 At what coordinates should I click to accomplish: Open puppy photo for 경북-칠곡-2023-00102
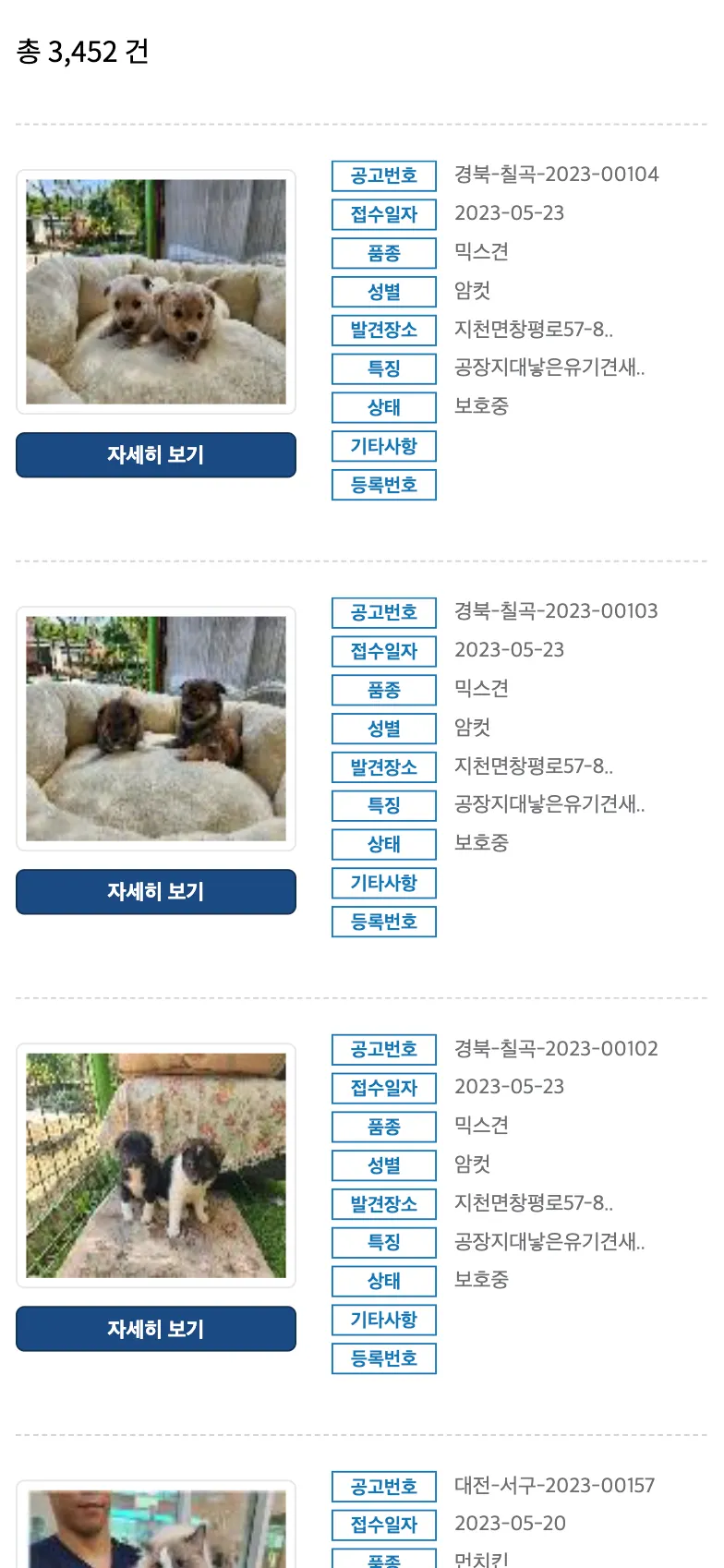click(x=156, y=1165)
